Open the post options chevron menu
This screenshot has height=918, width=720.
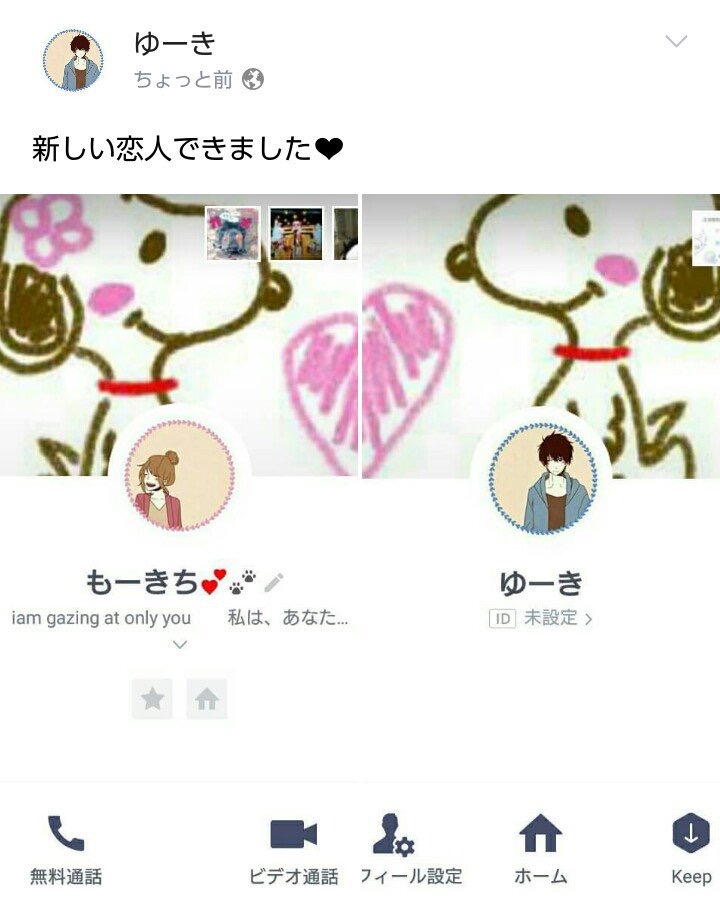677,42
